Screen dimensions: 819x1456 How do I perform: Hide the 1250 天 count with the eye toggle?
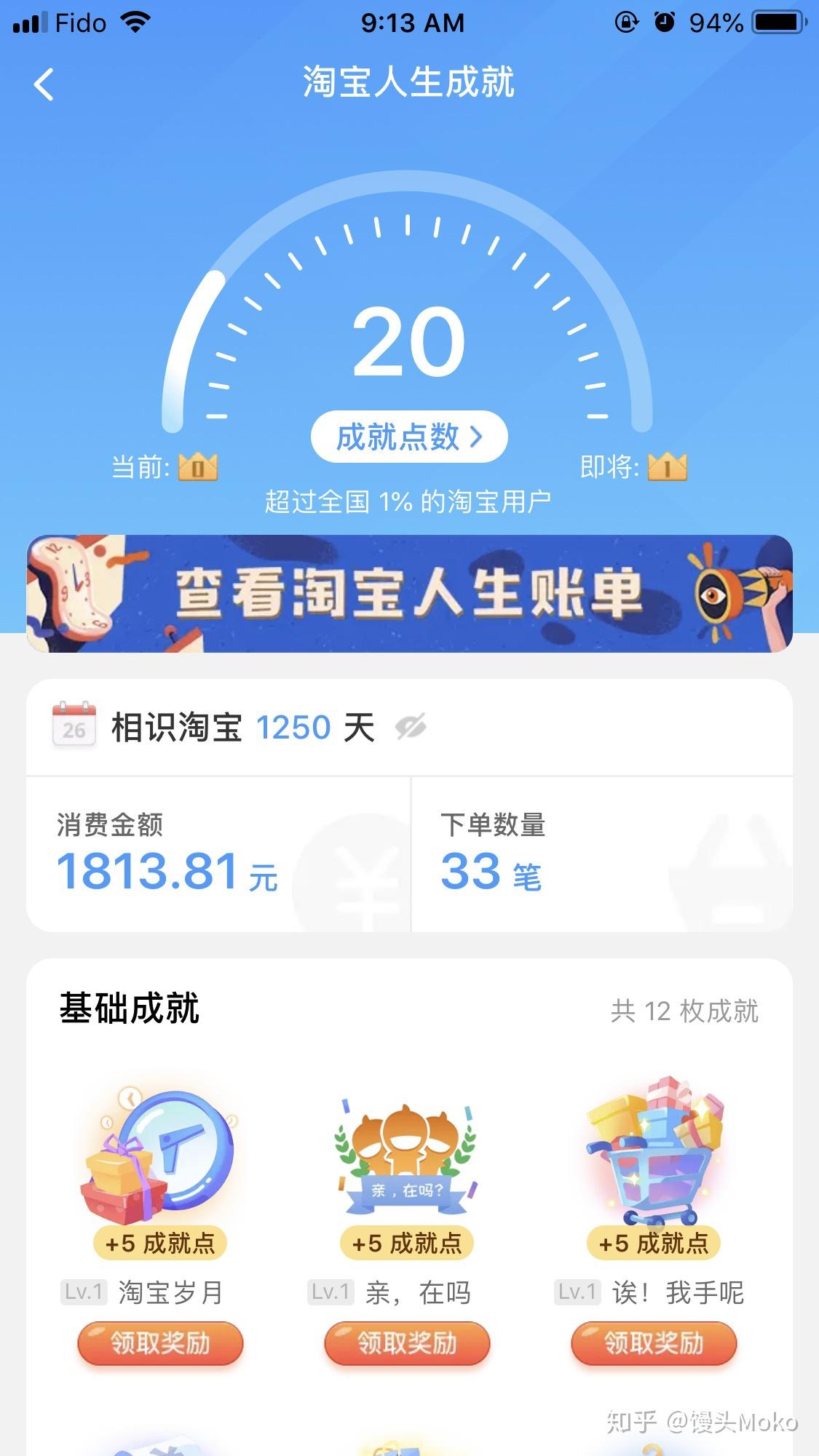pyautogui.click(x=412, y=726)
